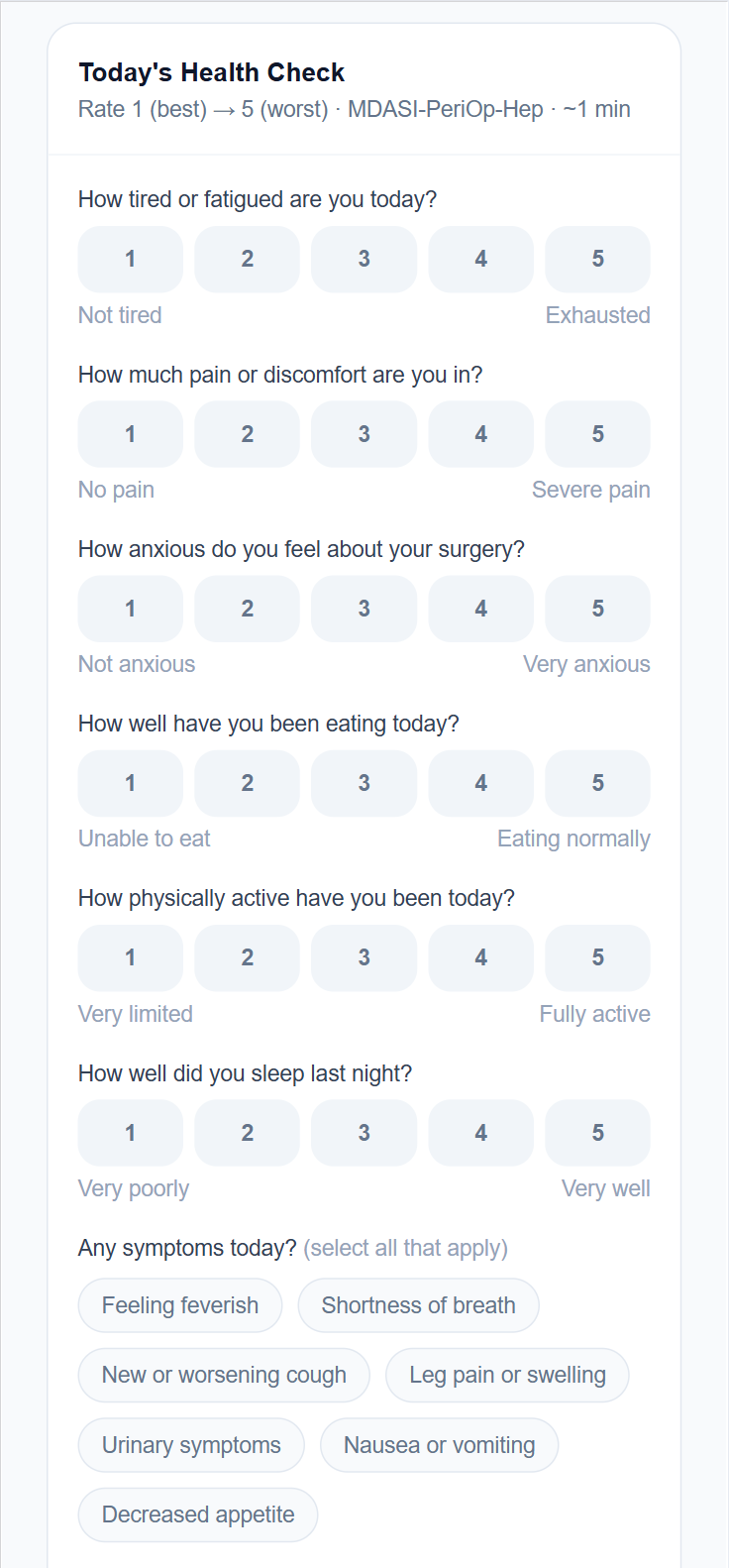Rate fatigue as 5, exhausted
The width and height of the screenshot is (729, 1568).
coord(597,259)
